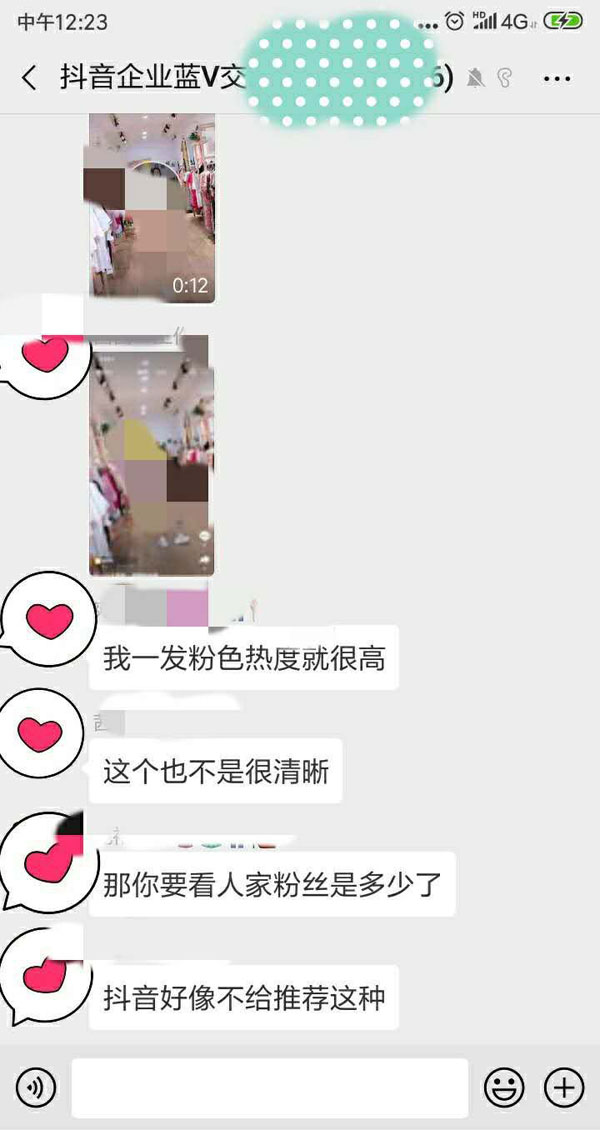
Task: Switch to voice message input
Action: pos(37,1087)
